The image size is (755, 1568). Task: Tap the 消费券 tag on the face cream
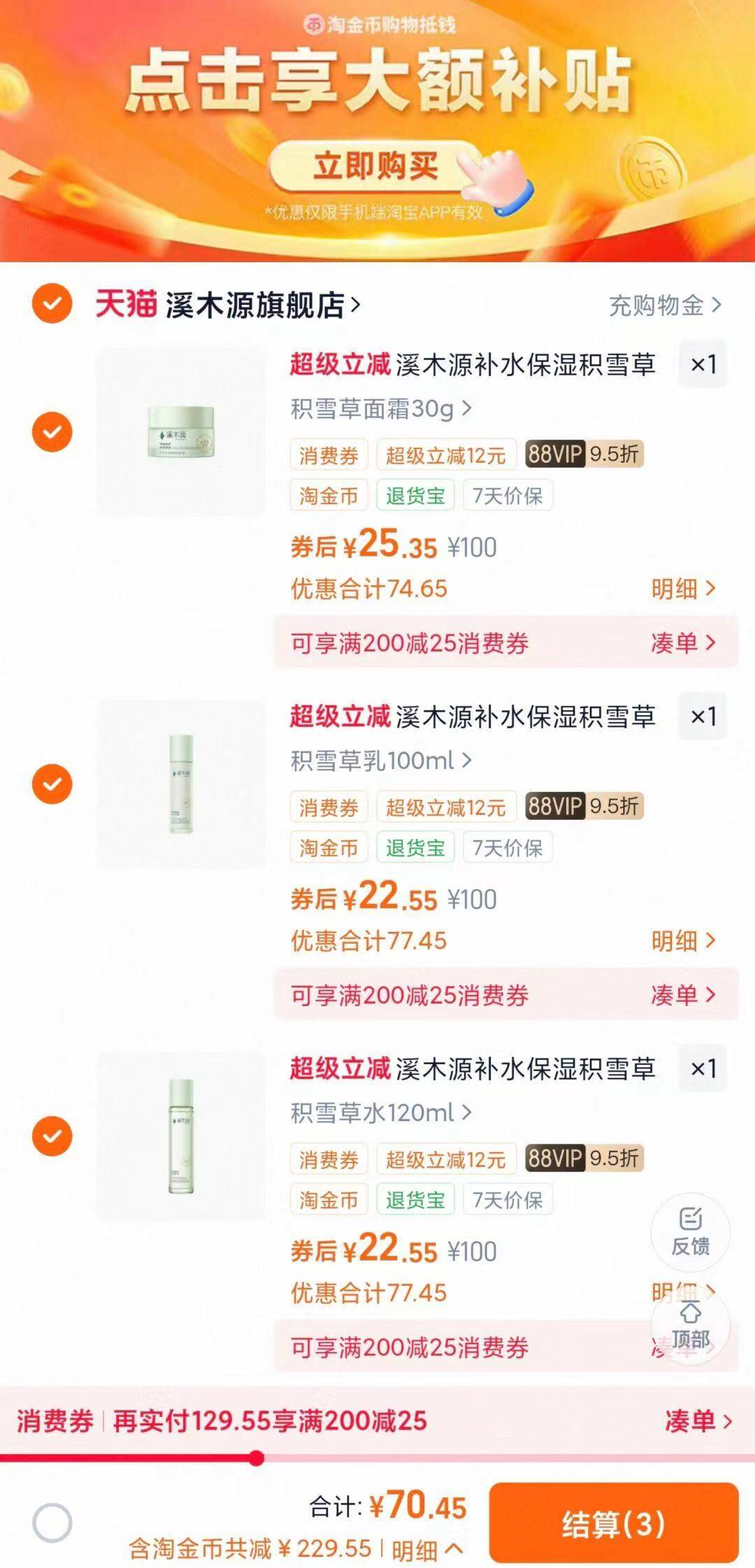pyautogui.click(x=327, y=455)
